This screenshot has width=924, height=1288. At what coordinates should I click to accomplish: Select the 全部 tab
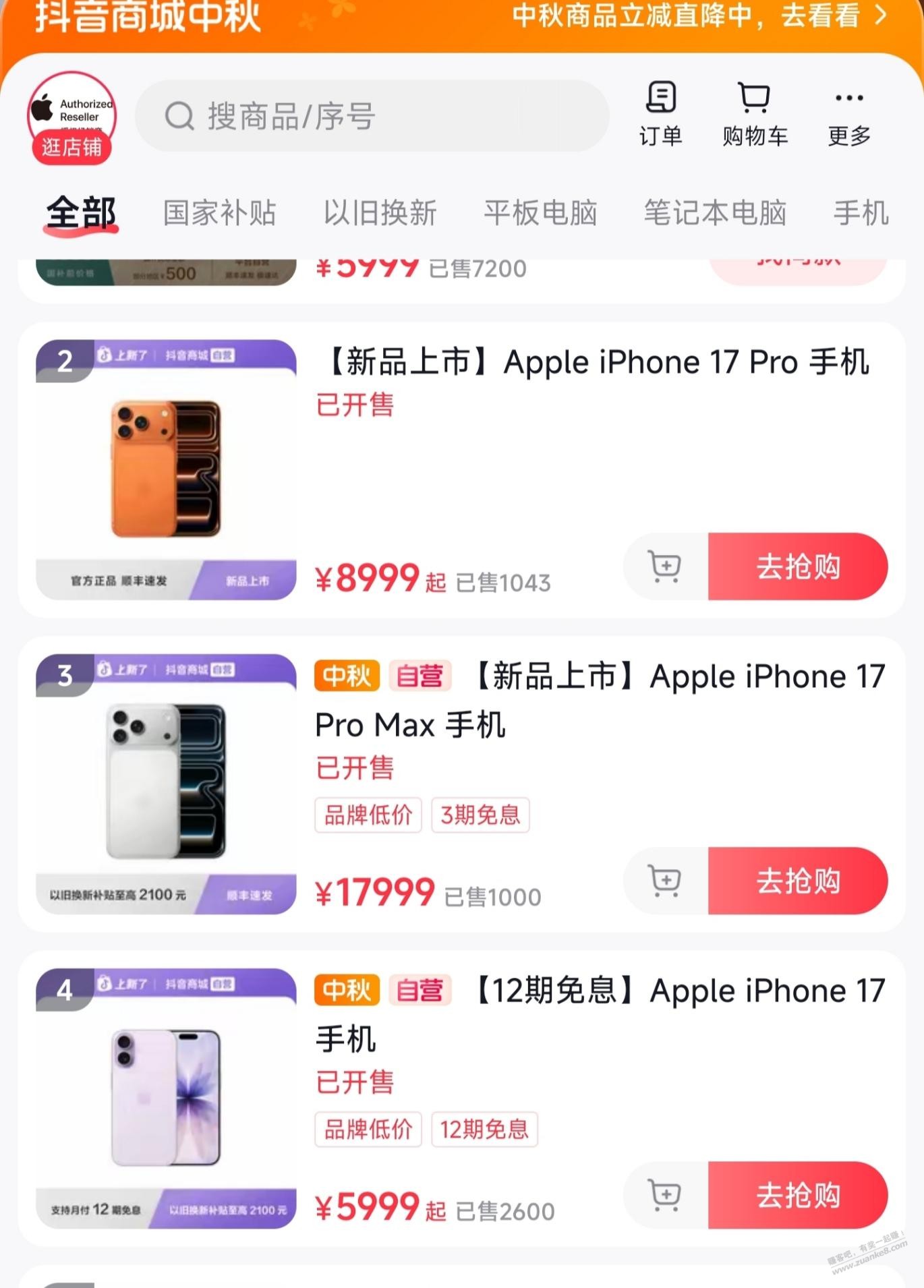(x=82, y=213)
